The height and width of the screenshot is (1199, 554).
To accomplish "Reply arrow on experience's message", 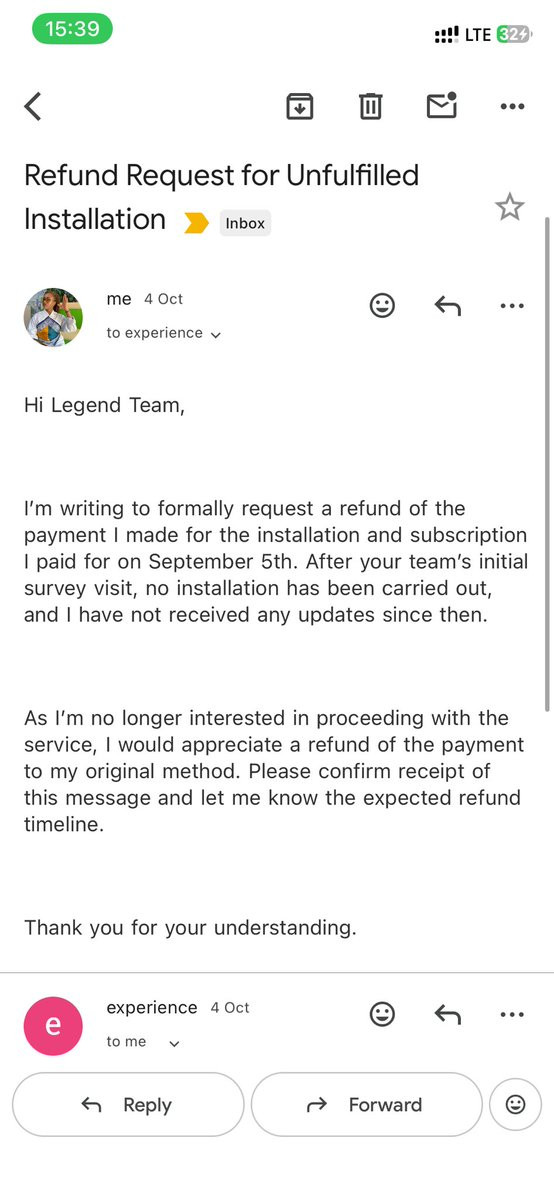I will pos(448,1015).
